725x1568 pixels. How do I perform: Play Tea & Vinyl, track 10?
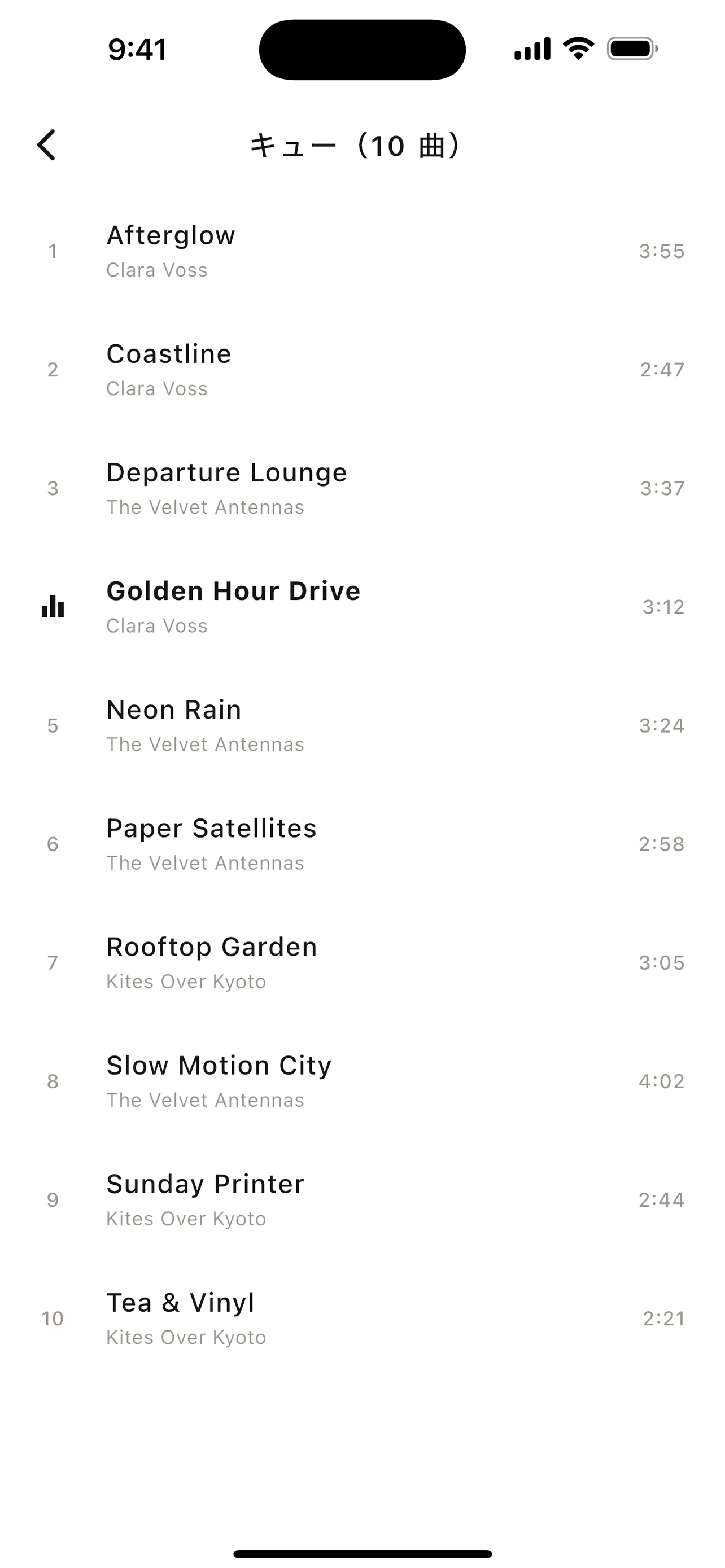[362, 1320]
